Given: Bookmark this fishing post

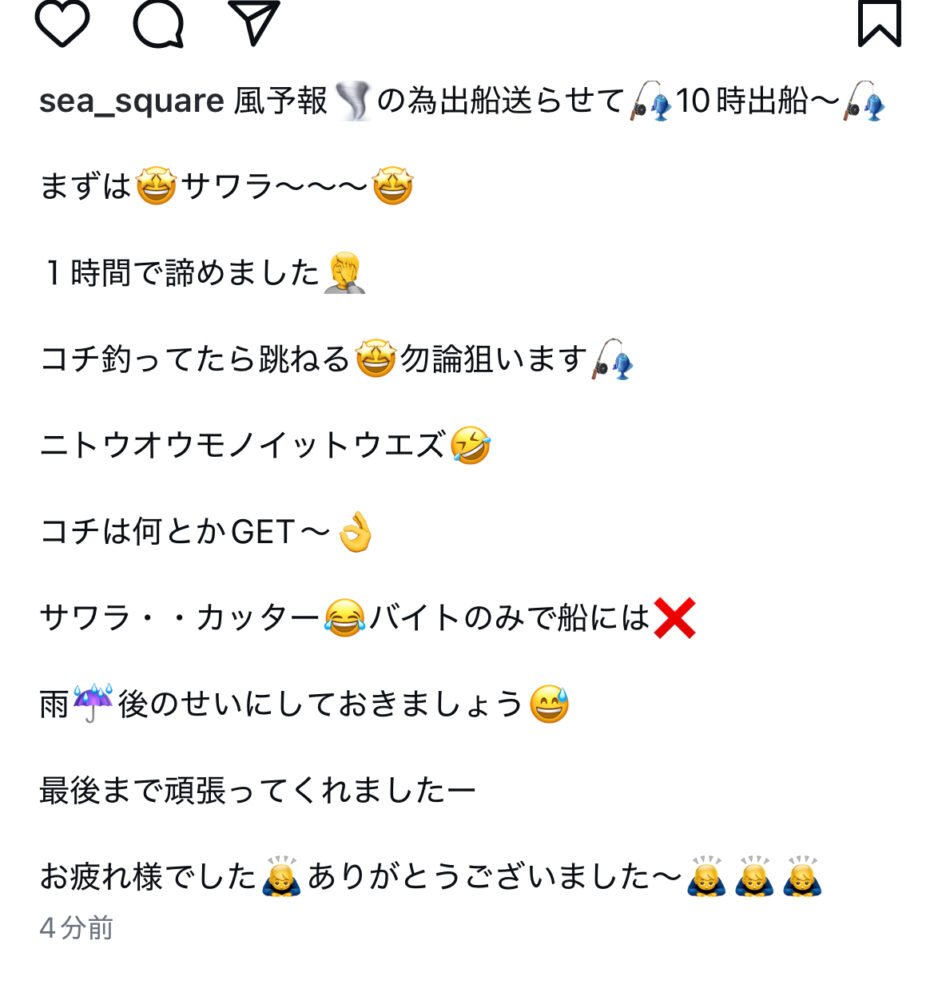Looking at the screenshot, I should (x=879, y=22).
